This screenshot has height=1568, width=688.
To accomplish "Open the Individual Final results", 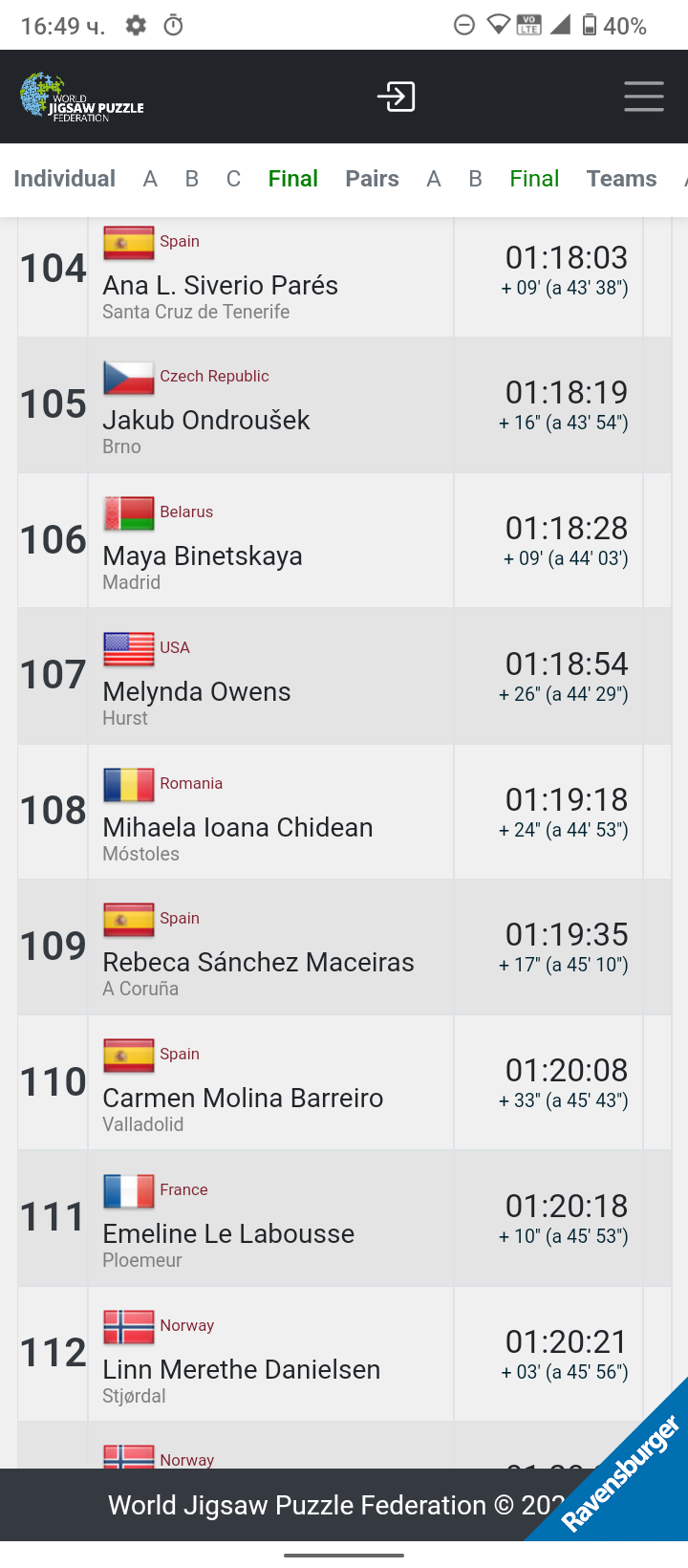I will pyautogui.click(x=292, y=179).
